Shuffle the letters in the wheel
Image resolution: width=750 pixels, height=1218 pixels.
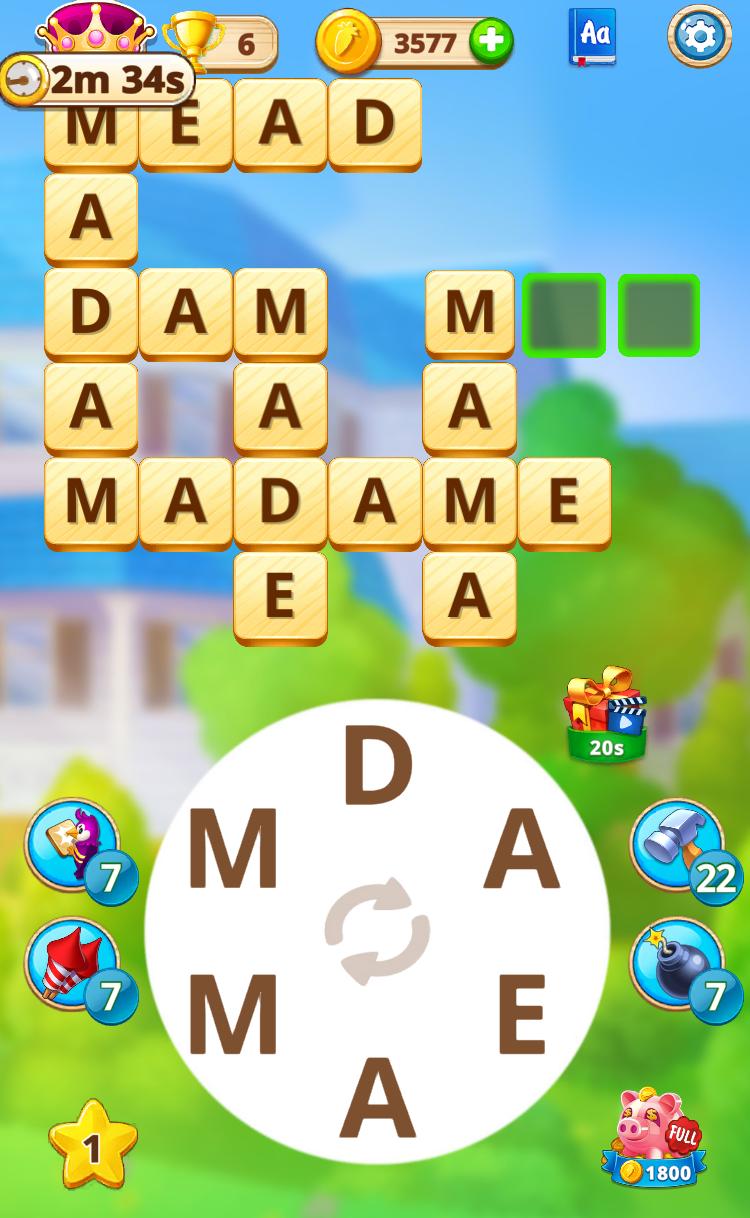click(x=377, y=931)
